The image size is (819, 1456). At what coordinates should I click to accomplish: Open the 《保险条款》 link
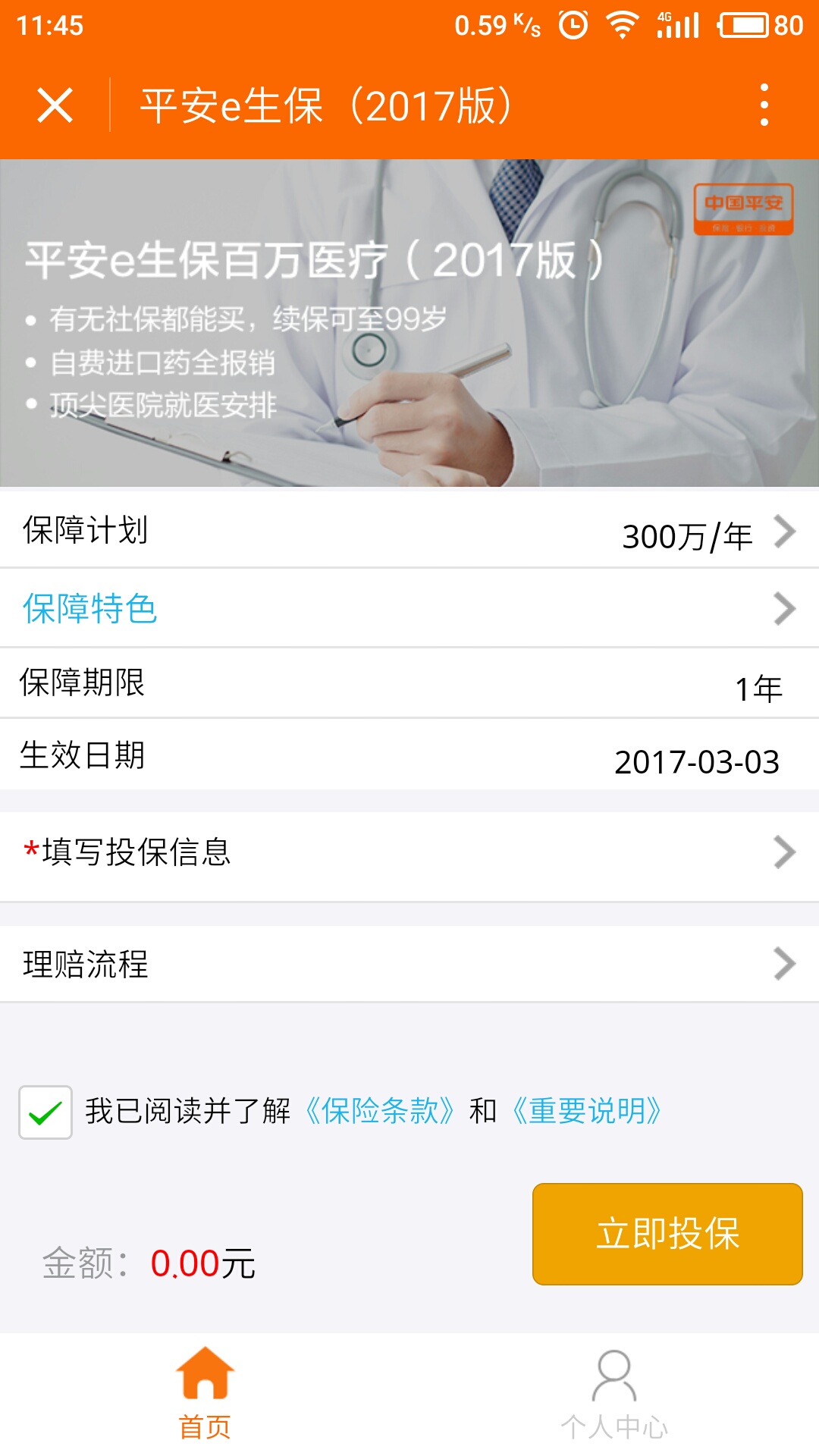[380, 1112]
